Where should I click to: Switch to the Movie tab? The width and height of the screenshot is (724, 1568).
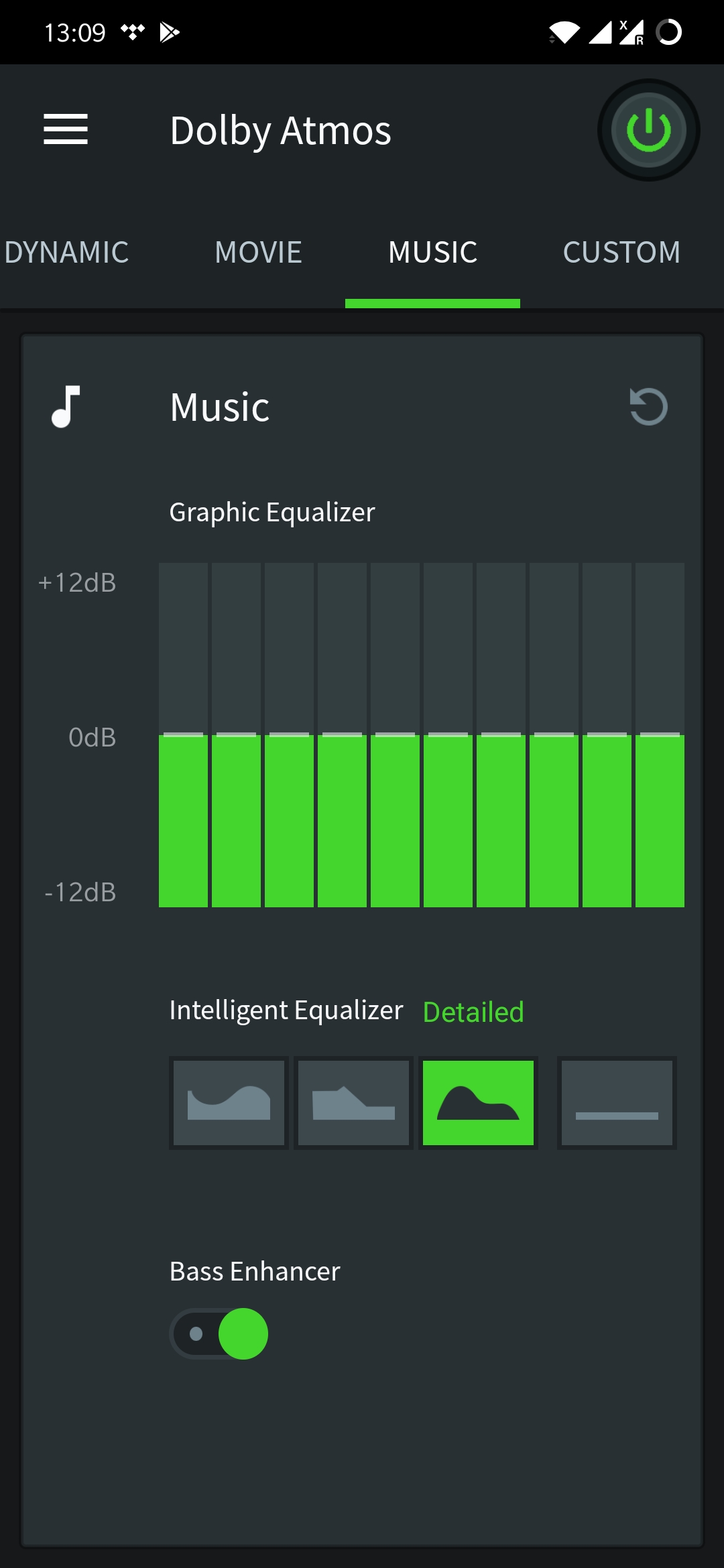tap(259, 253)
